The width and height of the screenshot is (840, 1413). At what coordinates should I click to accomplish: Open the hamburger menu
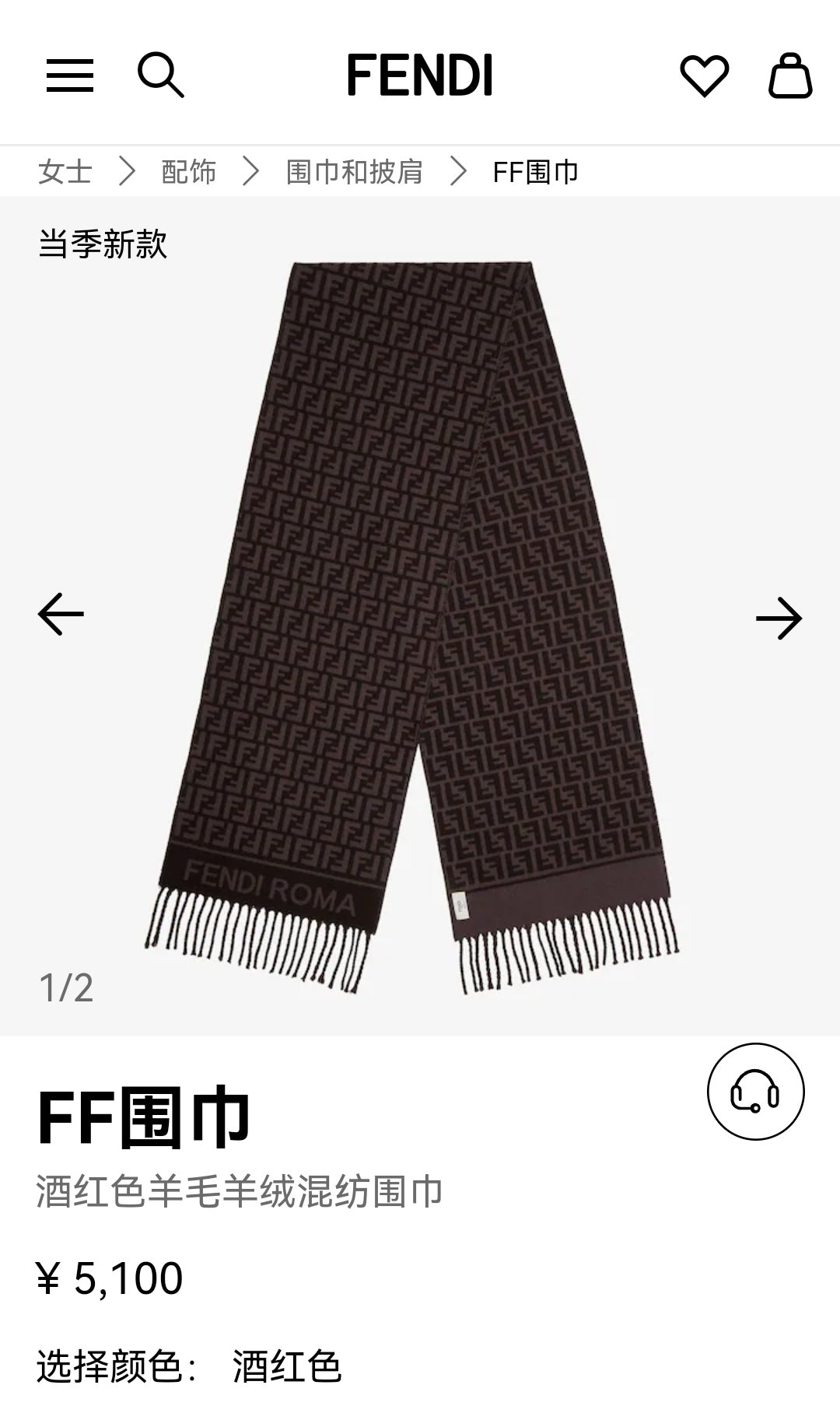[x=70, y=75]
